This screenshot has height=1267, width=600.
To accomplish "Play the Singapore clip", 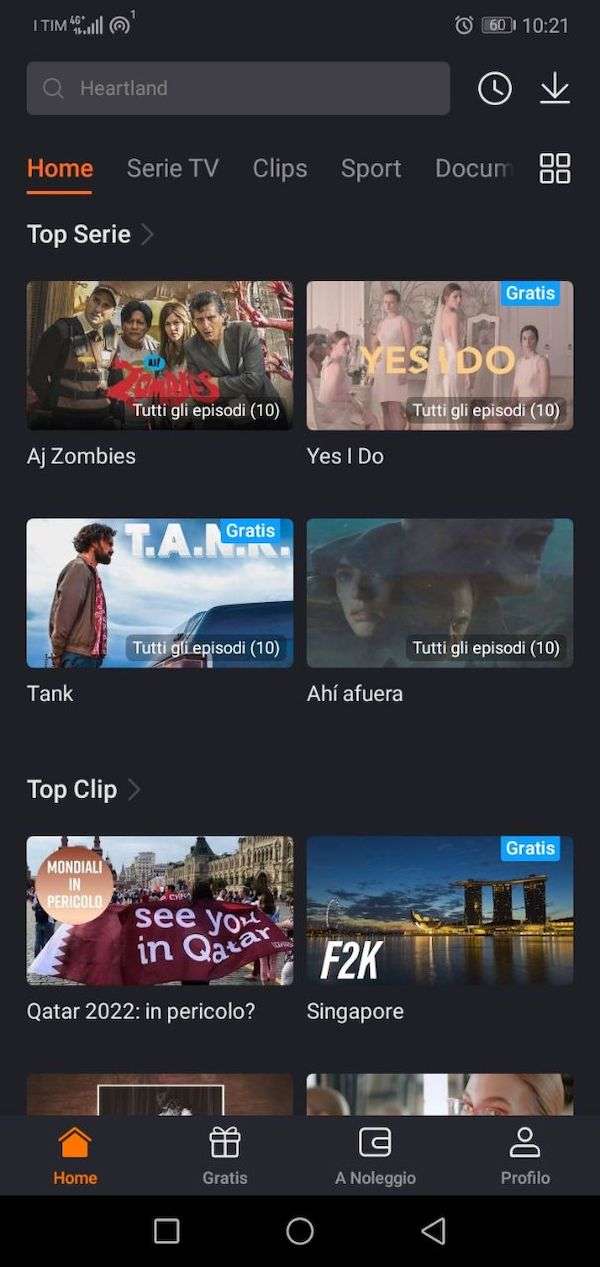I will click(x=440, y=910).
